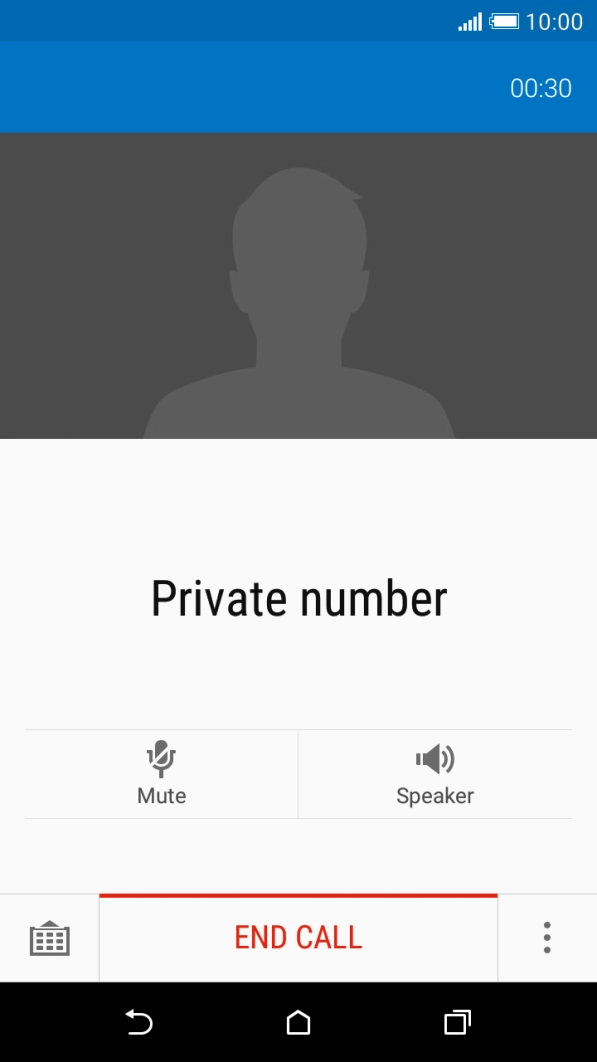597x1062 pixels.
Task: Open the recent apps view
Action: (x=457, y=1022)
